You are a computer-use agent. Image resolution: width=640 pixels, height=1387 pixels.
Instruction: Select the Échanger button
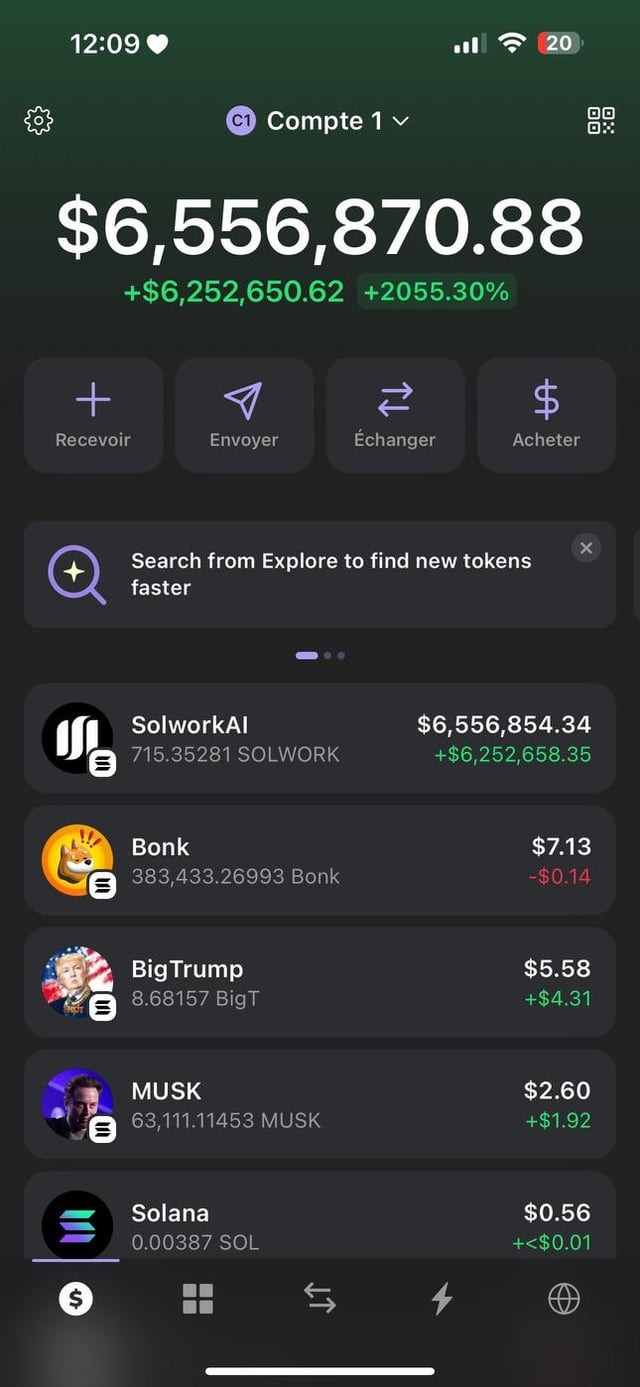pyautogui.click(x=395, y=415)
